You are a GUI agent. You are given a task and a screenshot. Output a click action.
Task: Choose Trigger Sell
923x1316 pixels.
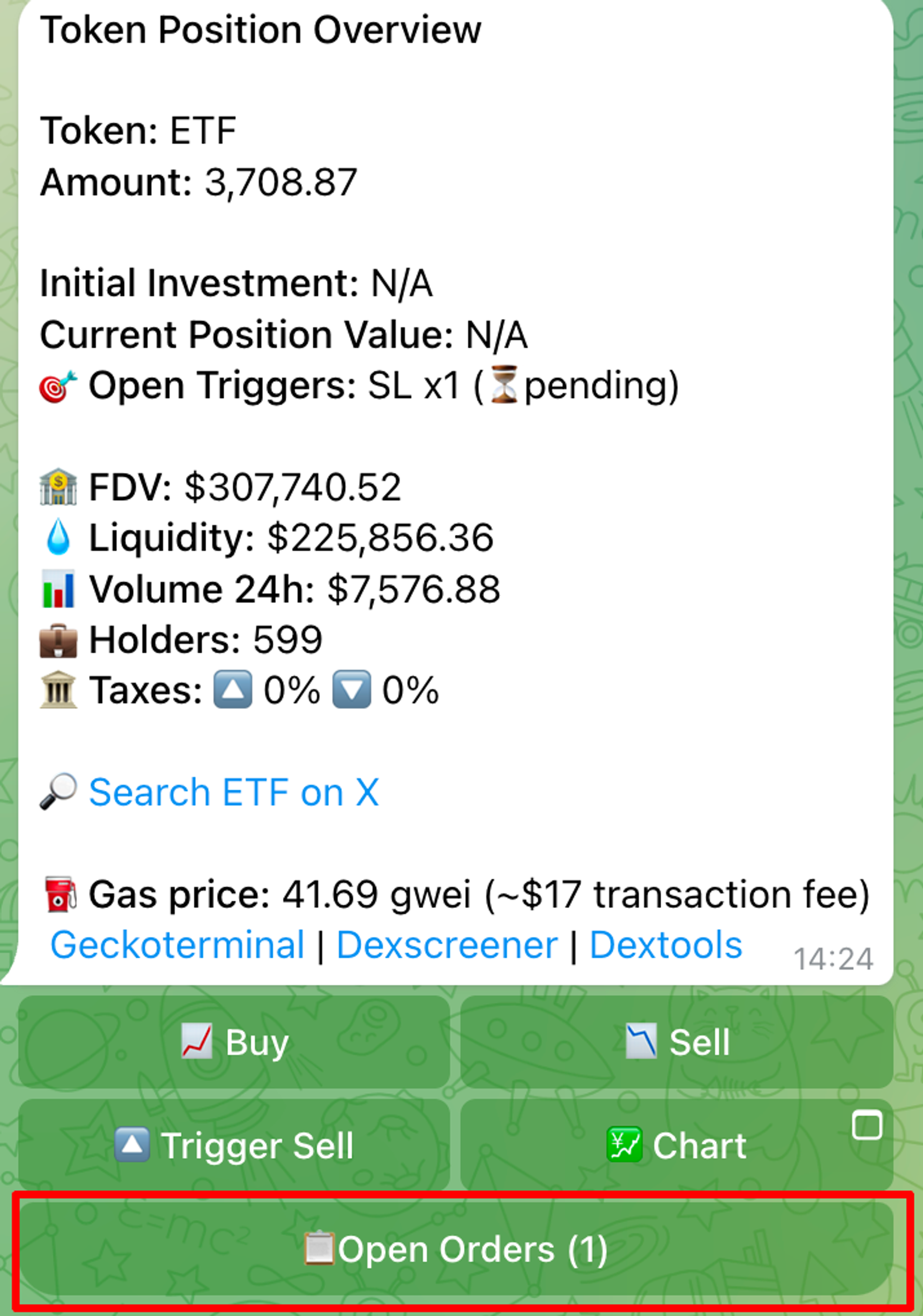pyautogui.click(x=234, y=1145)
